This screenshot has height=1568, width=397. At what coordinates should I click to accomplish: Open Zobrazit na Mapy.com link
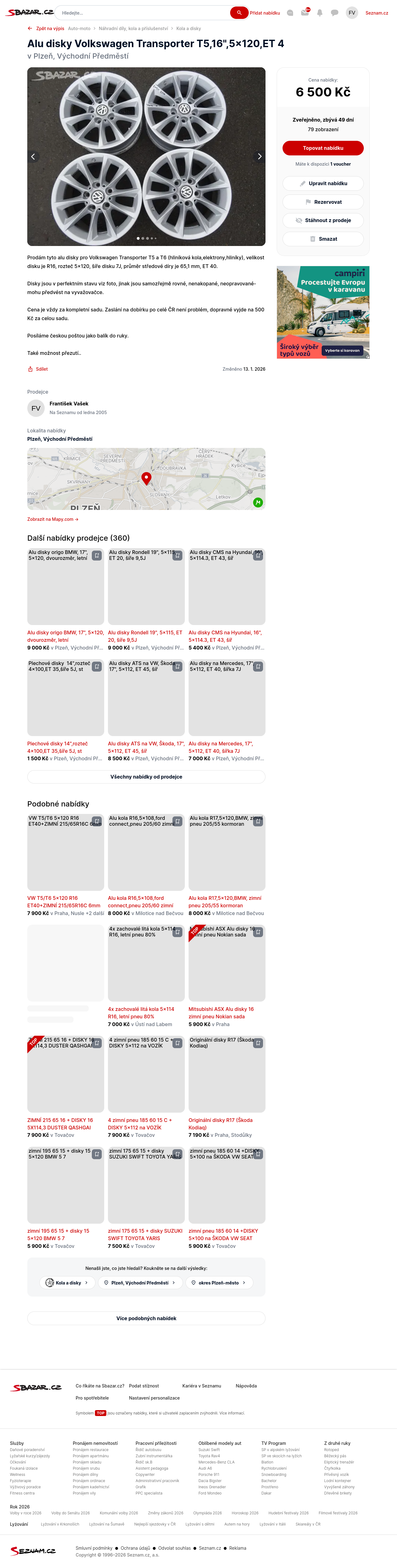(x=53, y=519)
